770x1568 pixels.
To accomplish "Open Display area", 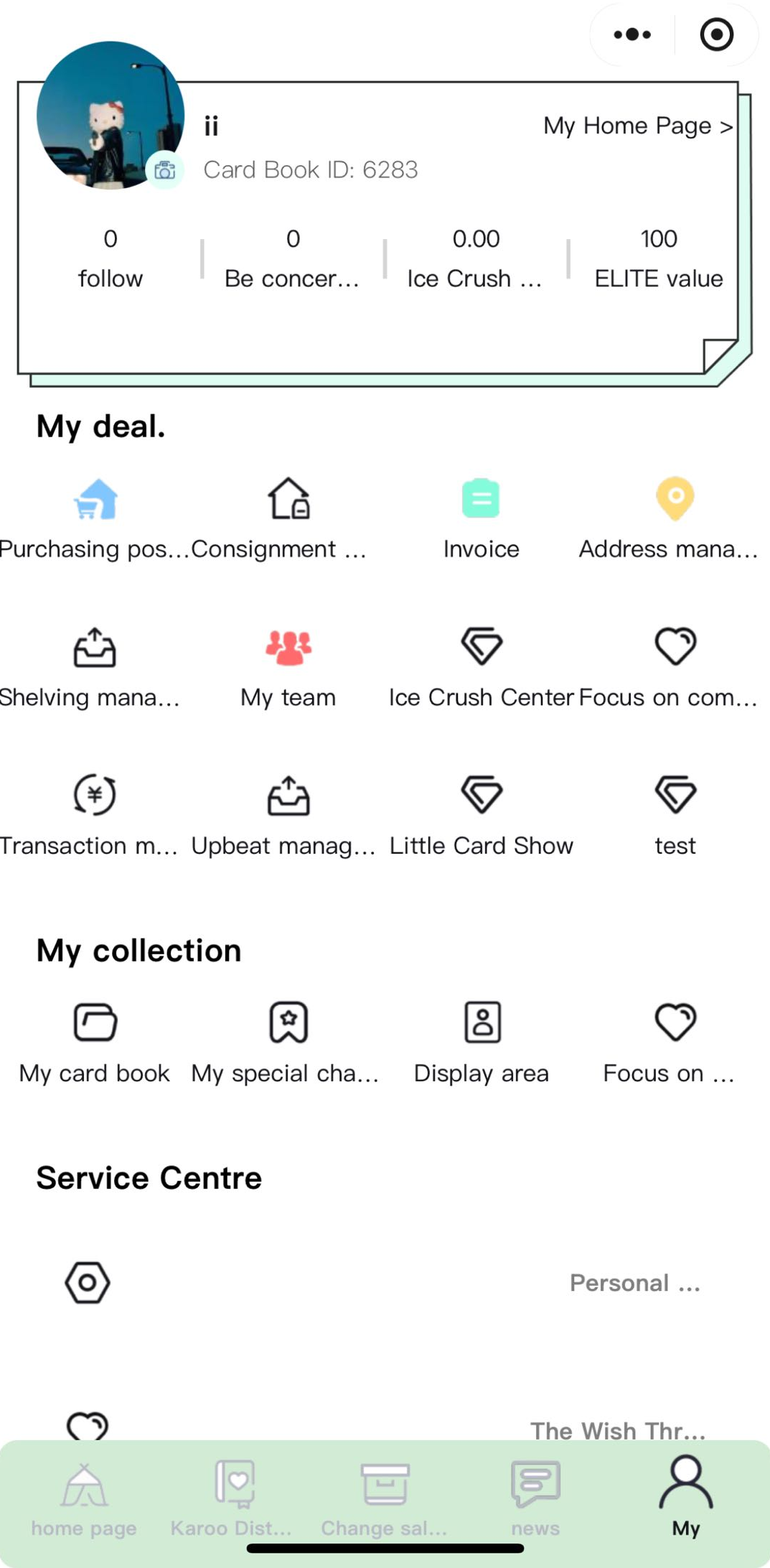I will [481, 1042].
